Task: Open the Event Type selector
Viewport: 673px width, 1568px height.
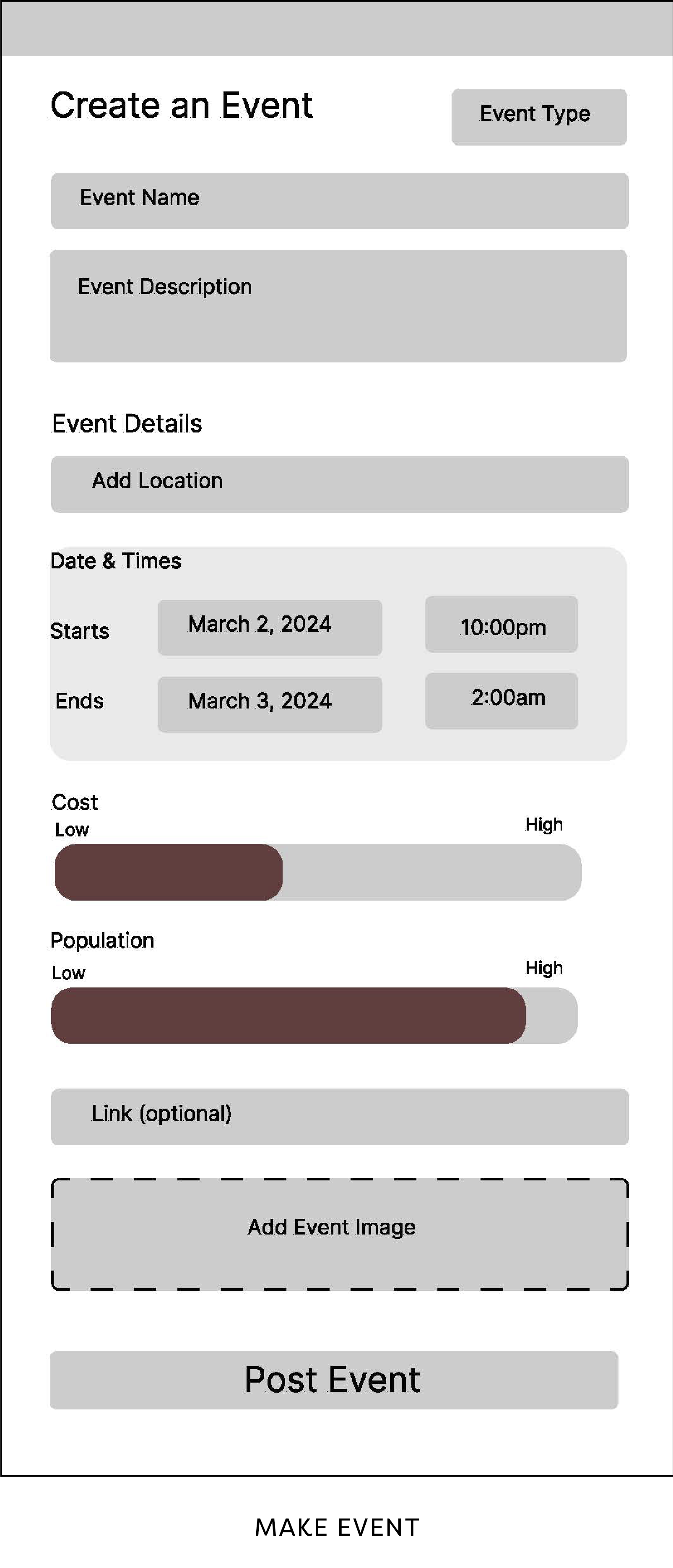Action: point(538,117)
